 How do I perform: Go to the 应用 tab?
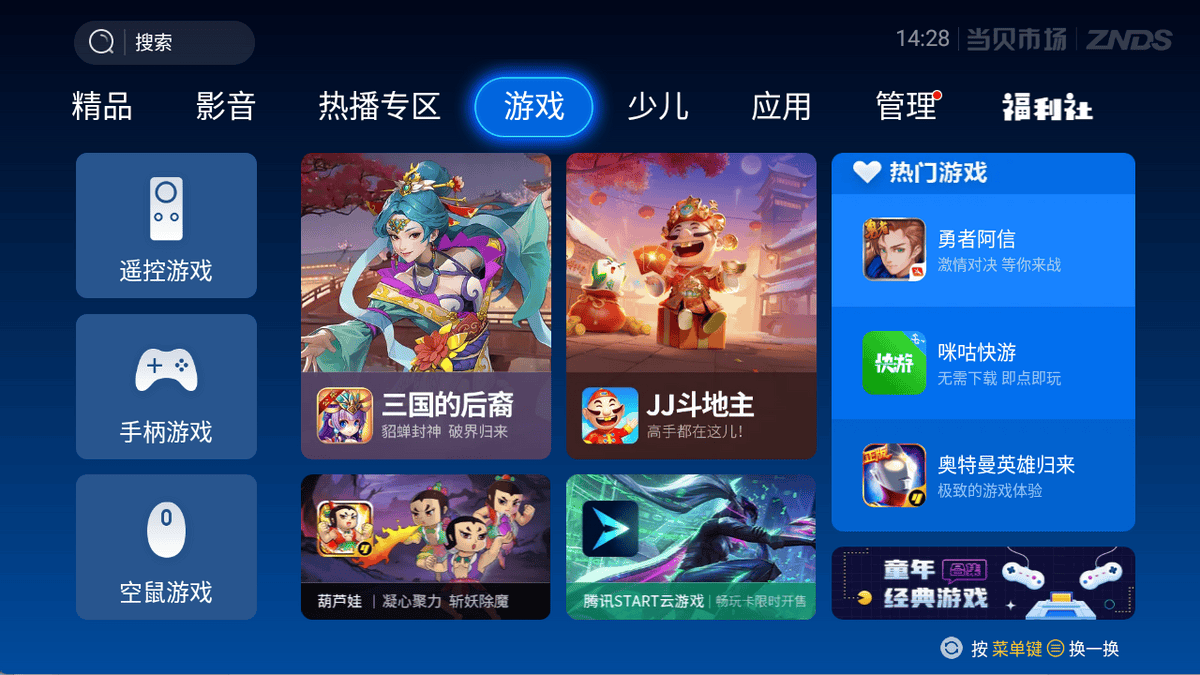tap(781, 106)
